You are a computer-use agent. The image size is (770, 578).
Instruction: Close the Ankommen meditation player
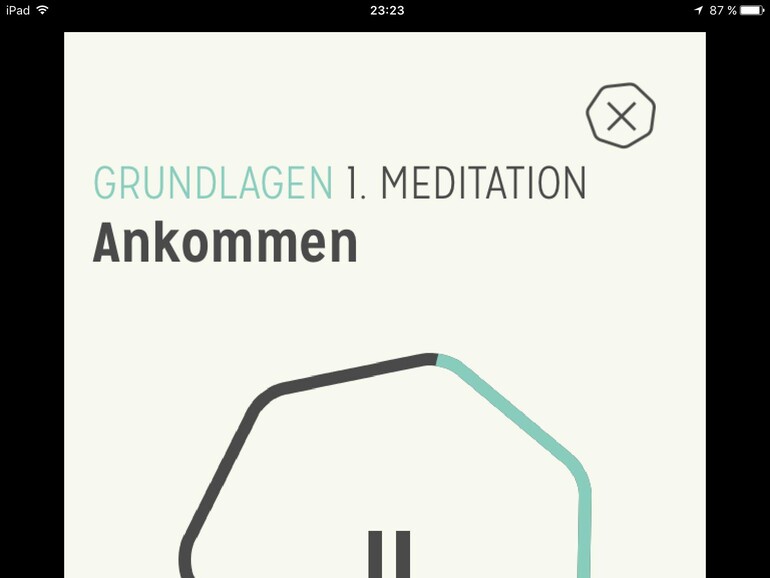(621, 117)
